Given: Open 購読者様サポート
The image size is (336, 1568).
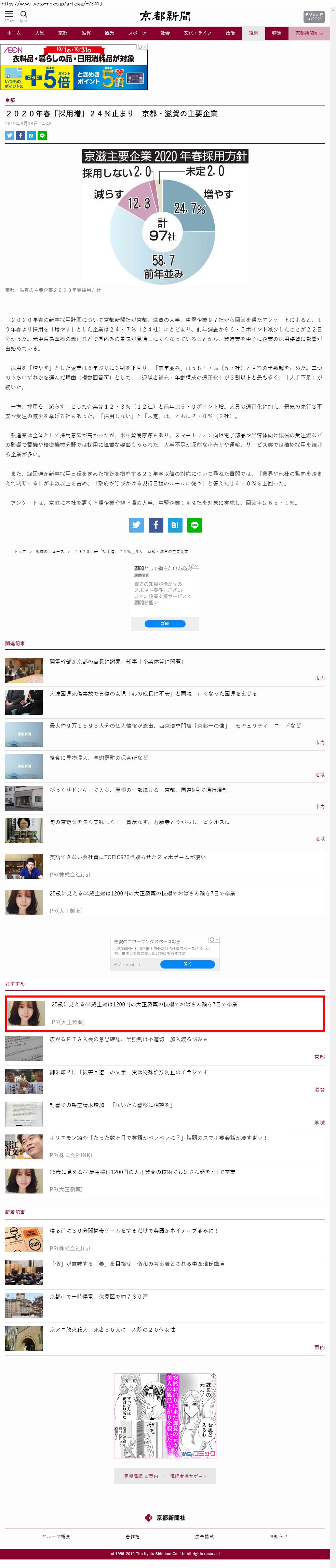Looking at the screenshot, I should 188,1475.
